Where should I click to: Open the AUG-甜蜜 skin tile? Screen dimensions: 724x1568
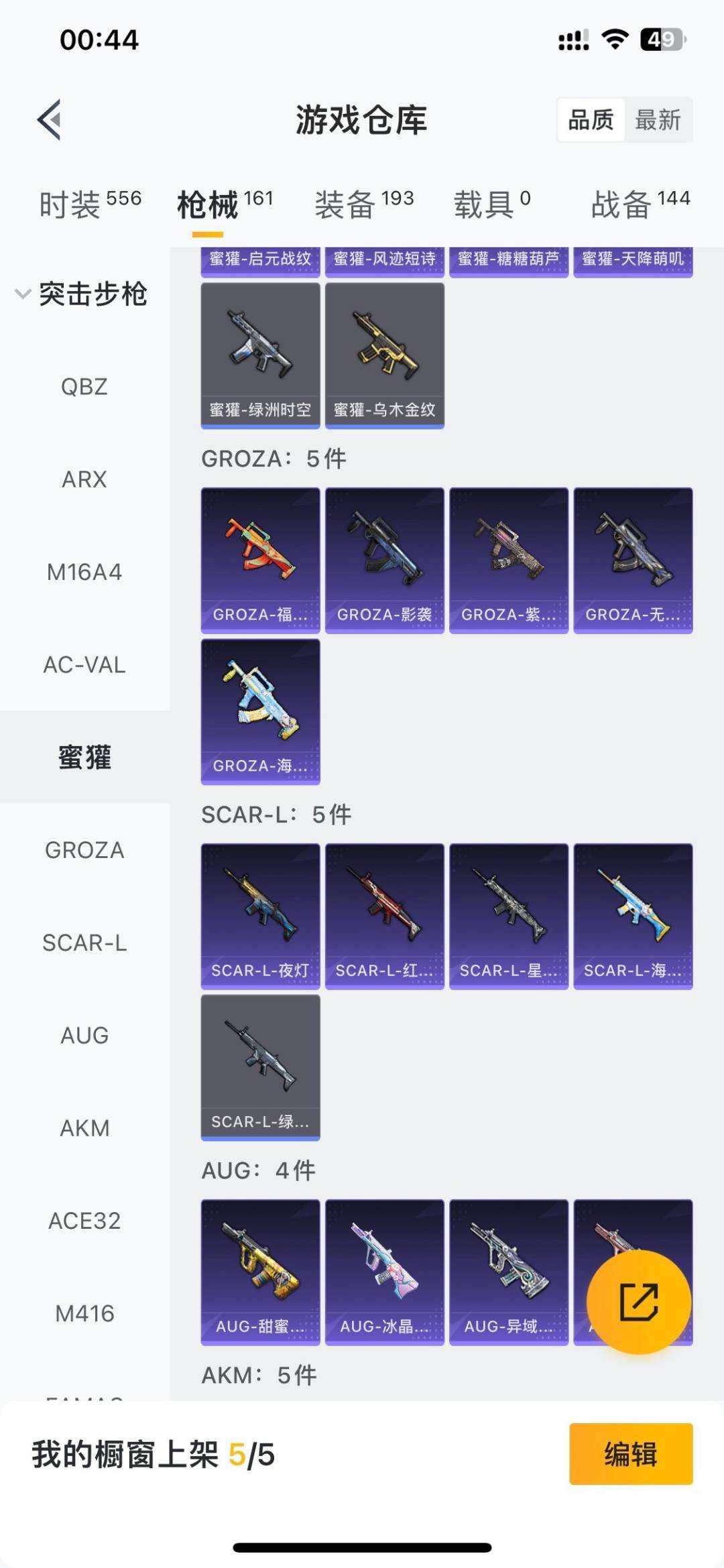(x=260, y=1272)
